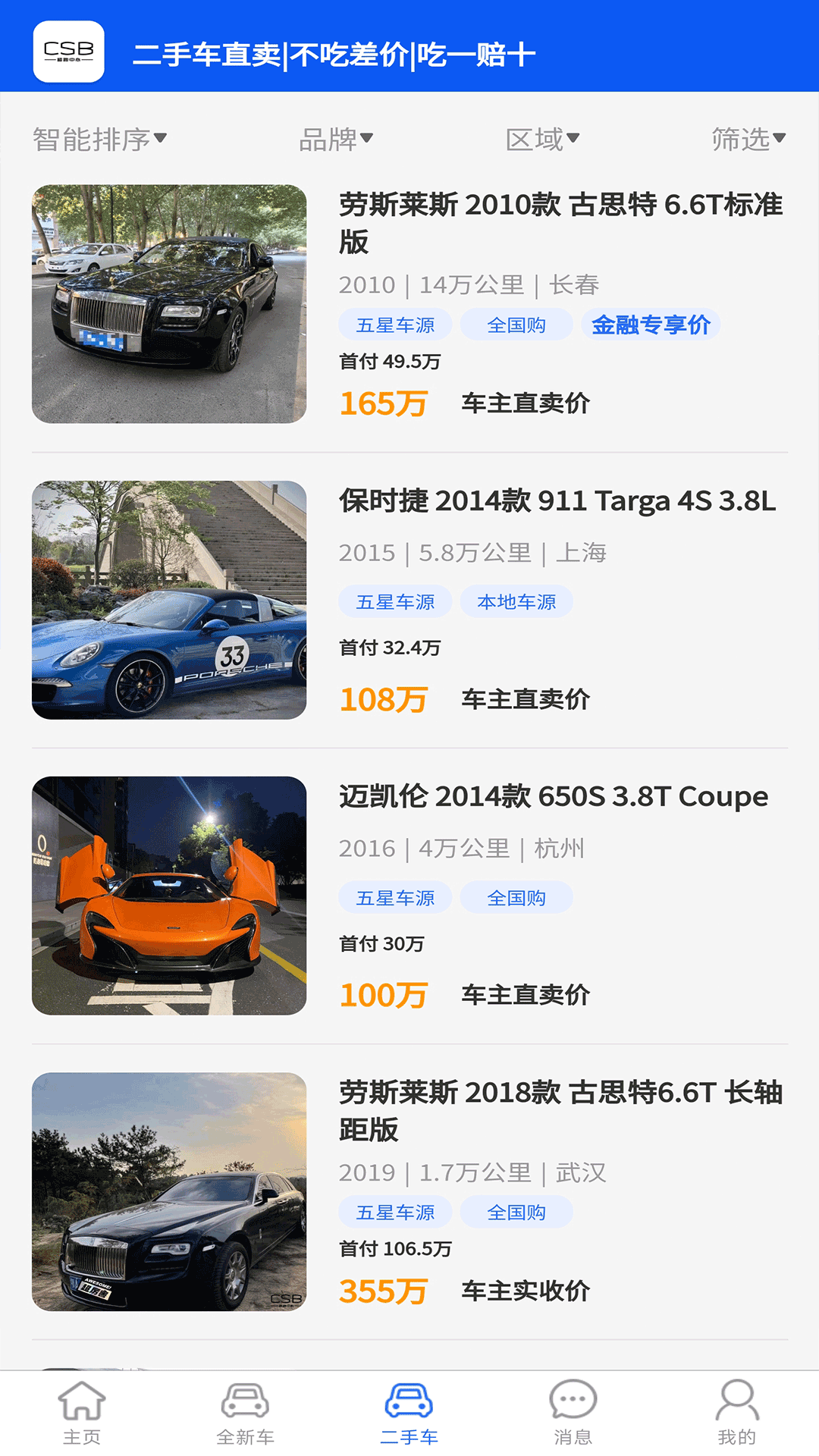Expand the 筛选 filter options
The image size is (819, 1456).
pos(748,139)
